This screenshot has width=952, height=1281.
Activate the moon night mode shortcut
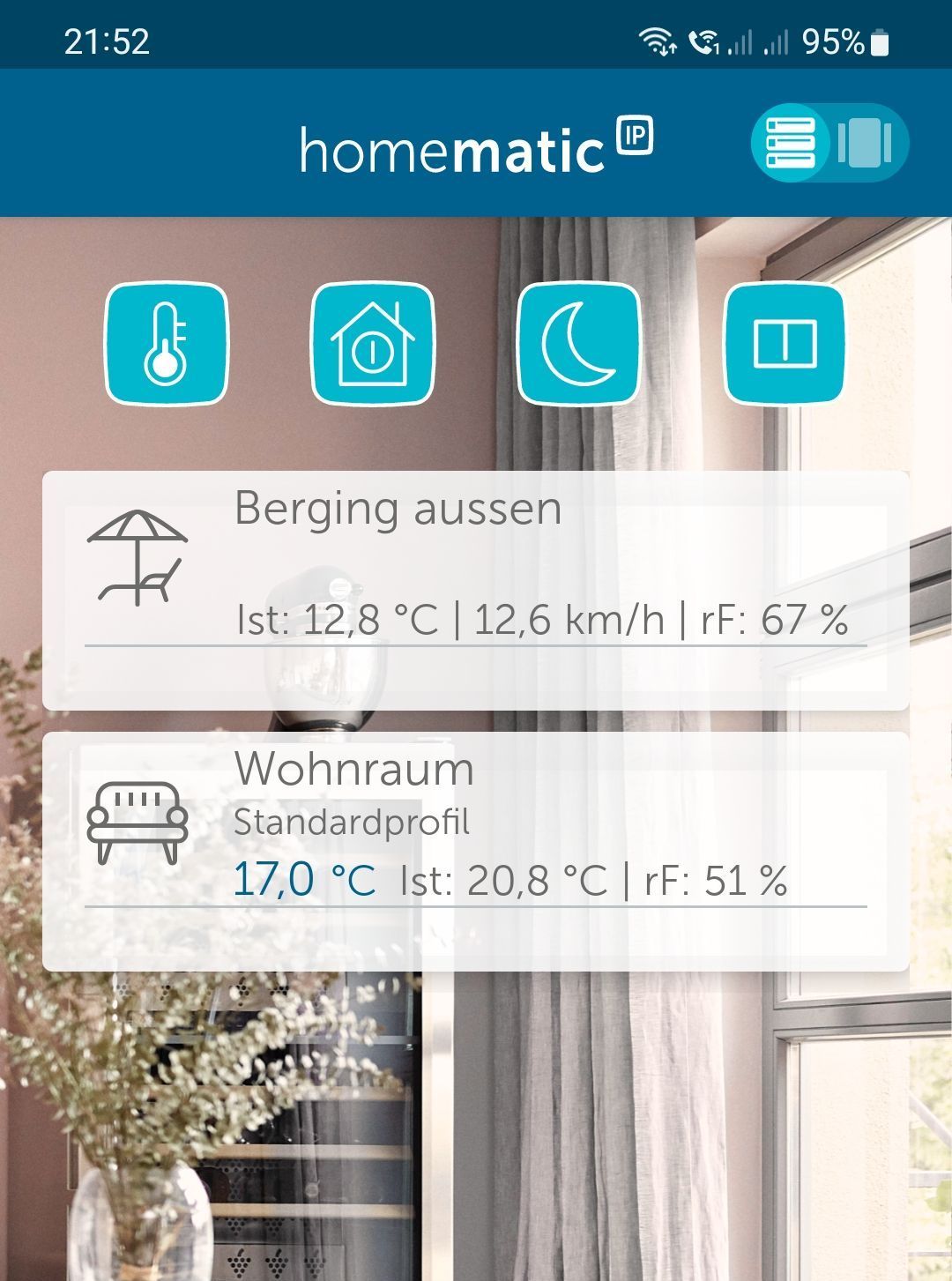[x=578, y=344]
